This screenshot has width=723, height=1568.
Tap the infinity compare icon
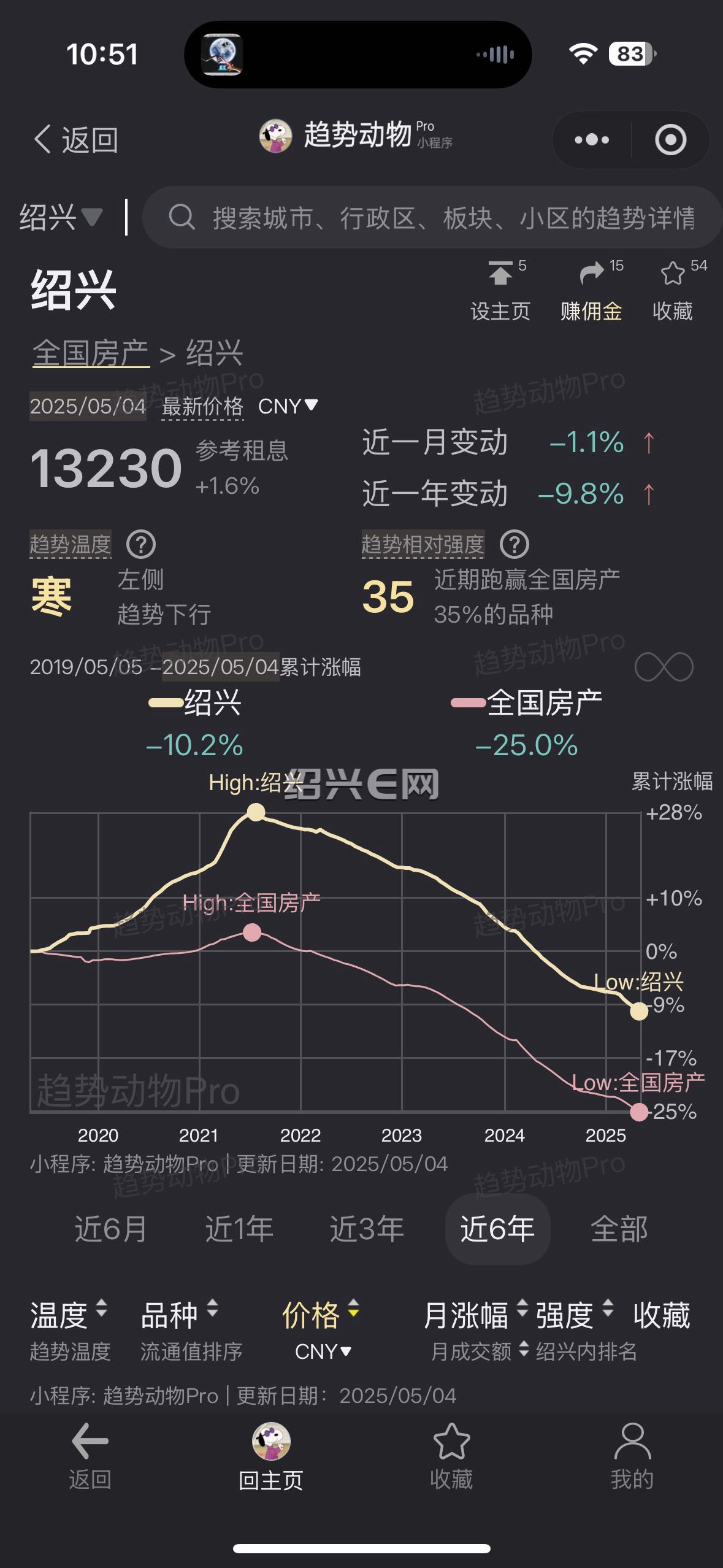tap(664, 667)
